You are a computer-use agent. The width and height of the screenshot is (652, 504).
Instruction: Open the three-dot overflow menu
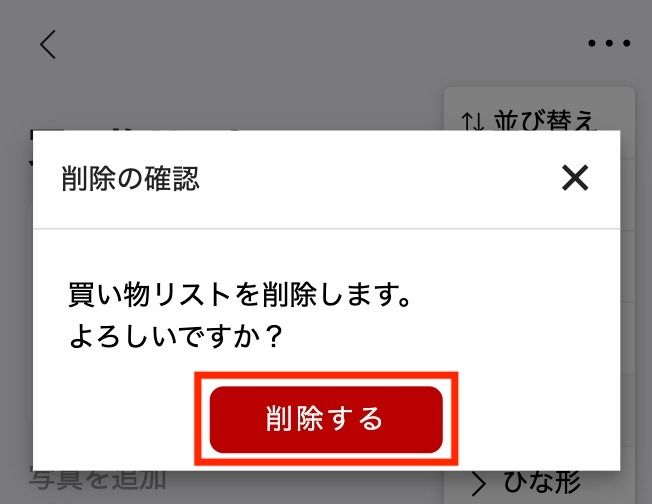[609, 44]
